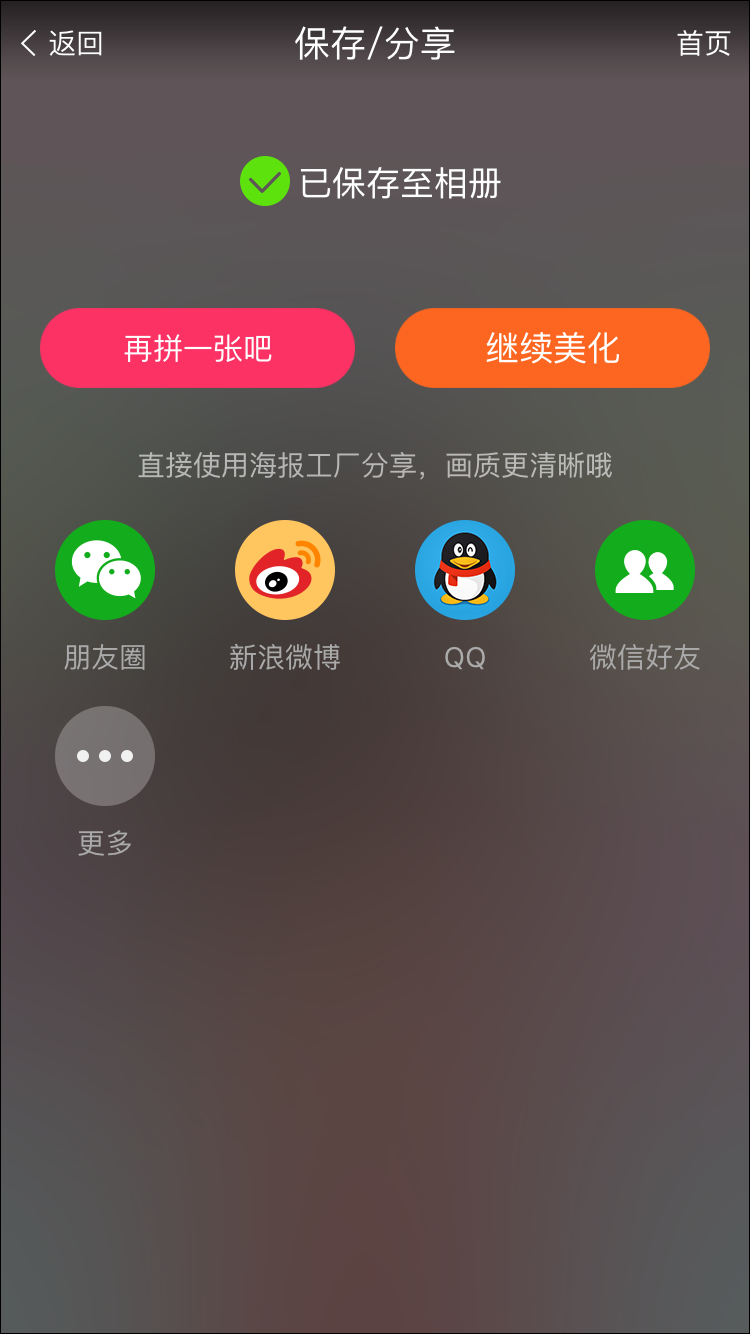
Task: Open the 更多 three-dot more options icon
Action: tap(104, 756)
